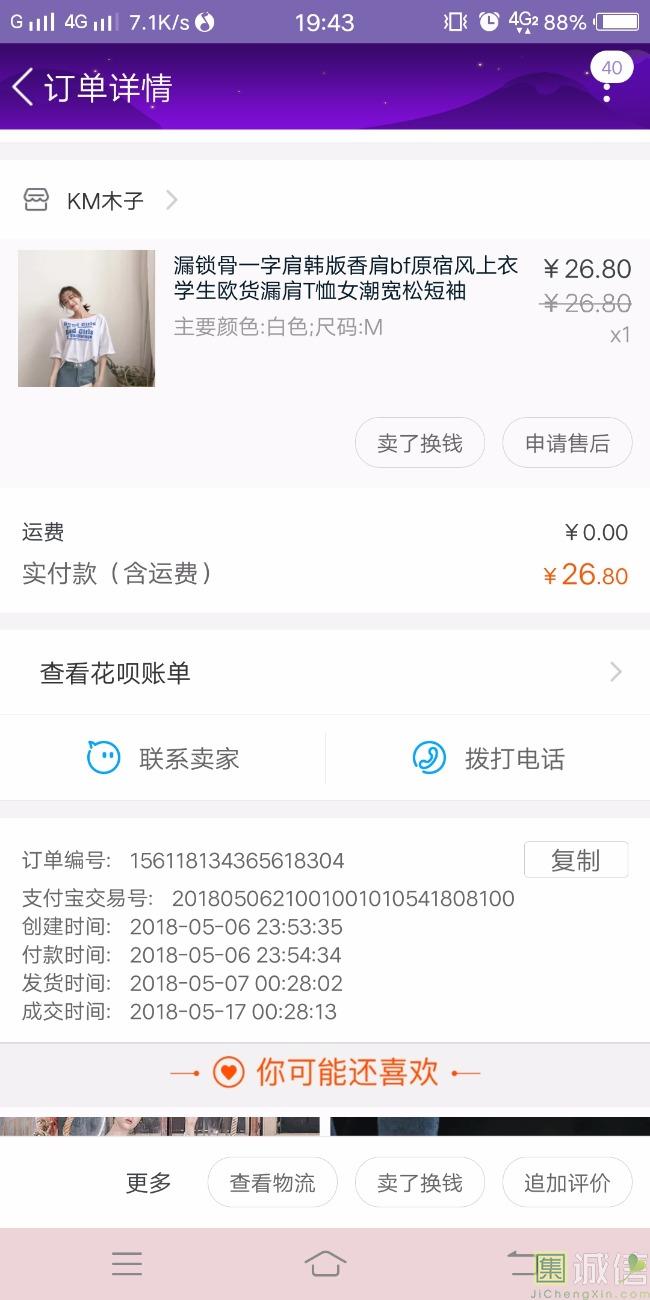Tap 追加评价 to add a review
Viewport: 650px width, 1300px height.
[x=567, y=1184]
